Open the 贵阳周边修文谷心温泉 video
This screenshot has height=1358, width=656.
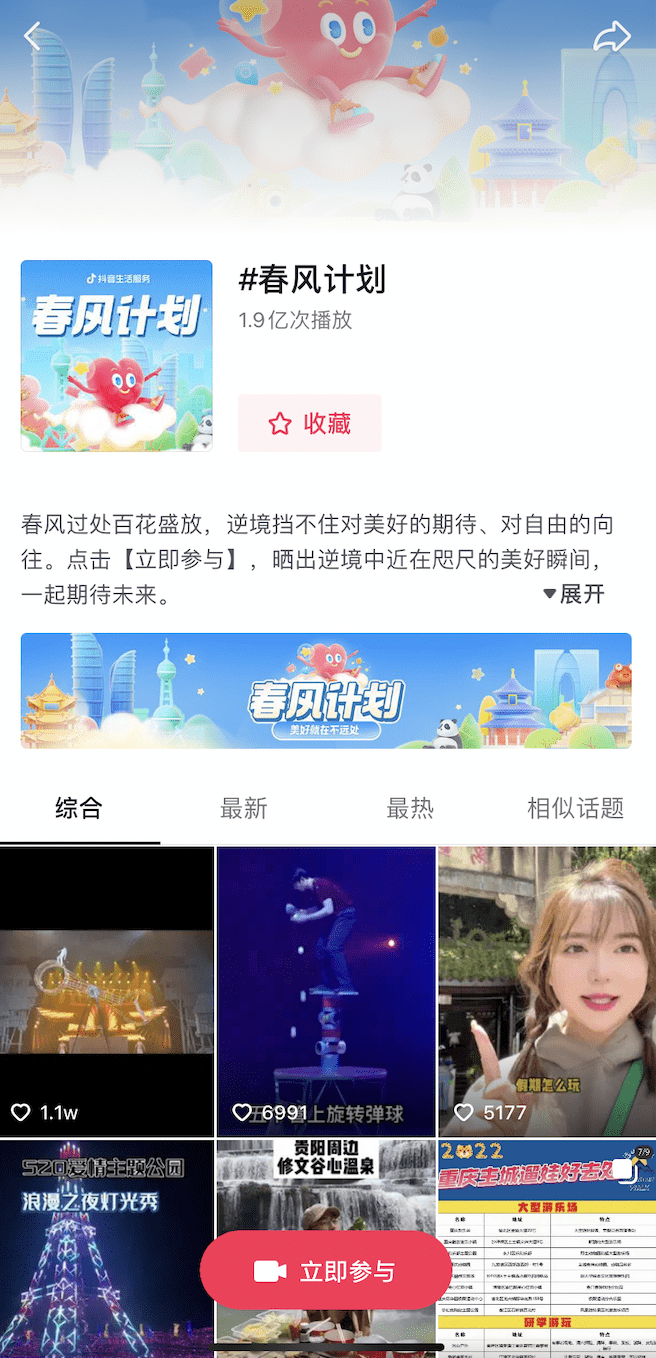[x=326, y=1190]
